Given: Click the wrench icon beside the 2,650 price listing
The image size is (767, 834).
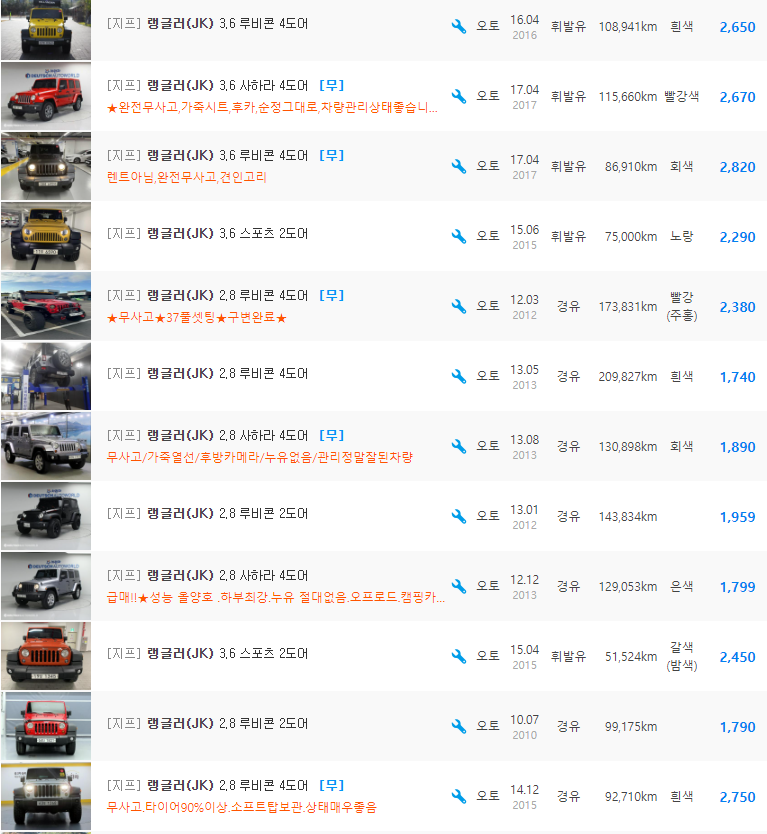Looking at the screenshot, I should (x=460, y=27).
